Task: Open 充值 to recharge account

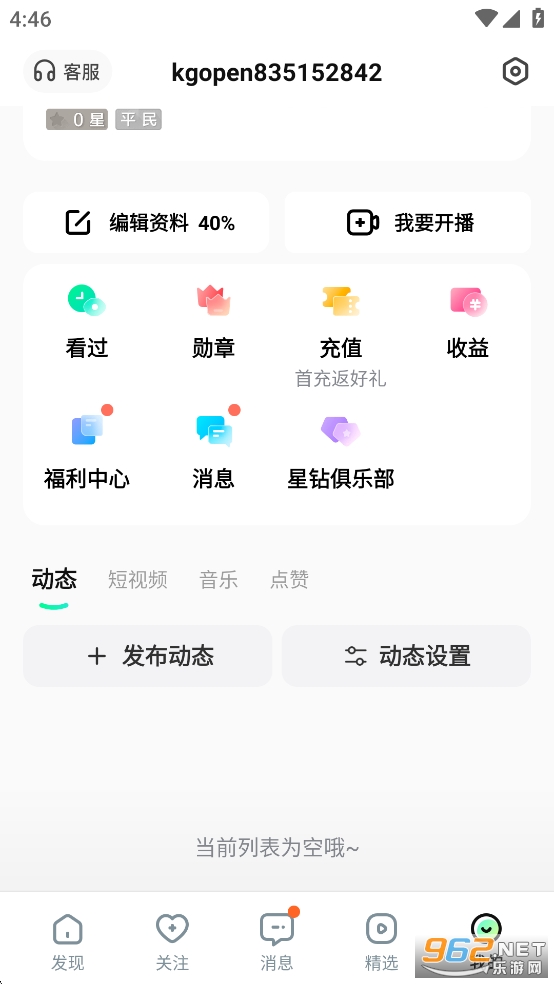Action: tap(341, 334)
